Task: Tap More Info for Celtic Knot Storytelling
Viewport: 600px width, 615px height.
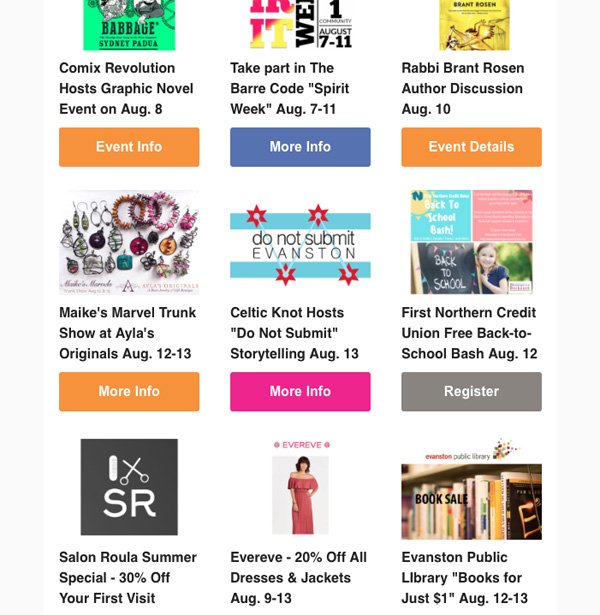Action: click(300, 391)
